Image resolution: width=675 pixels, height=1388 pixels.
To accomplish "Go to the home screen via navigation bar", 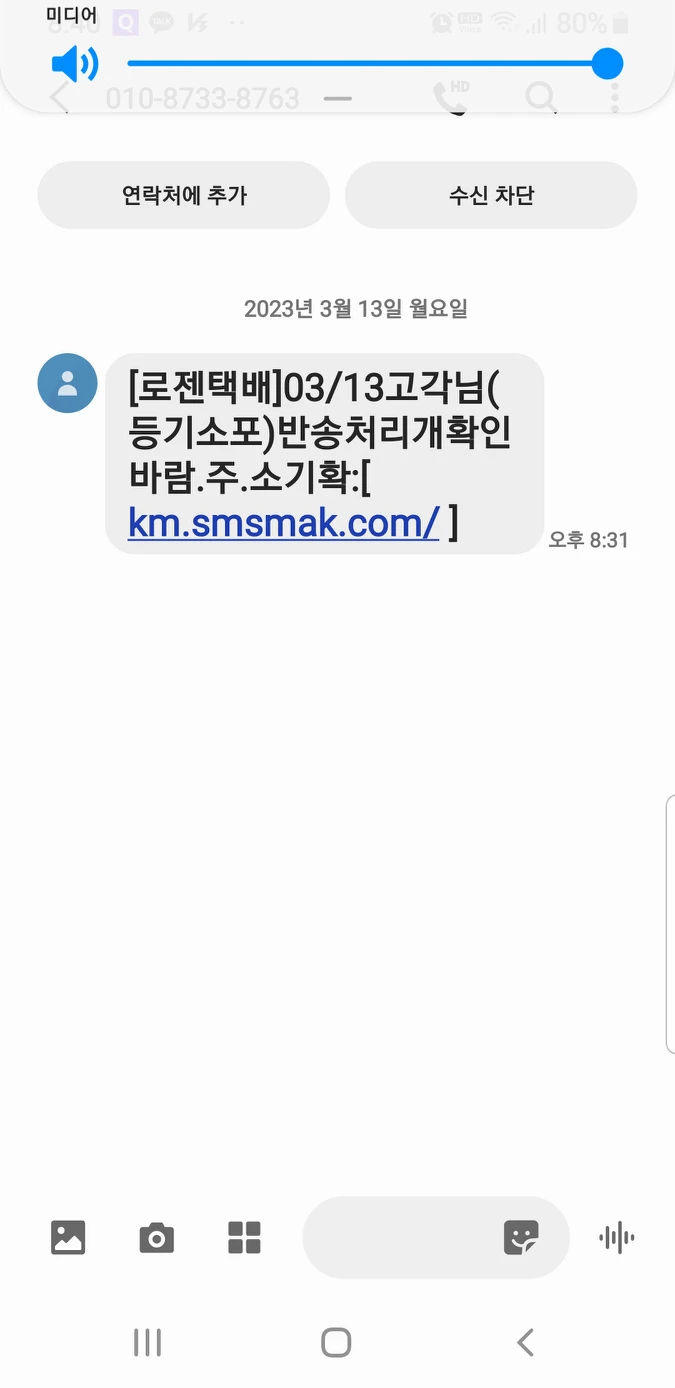I will [336, 1342].
